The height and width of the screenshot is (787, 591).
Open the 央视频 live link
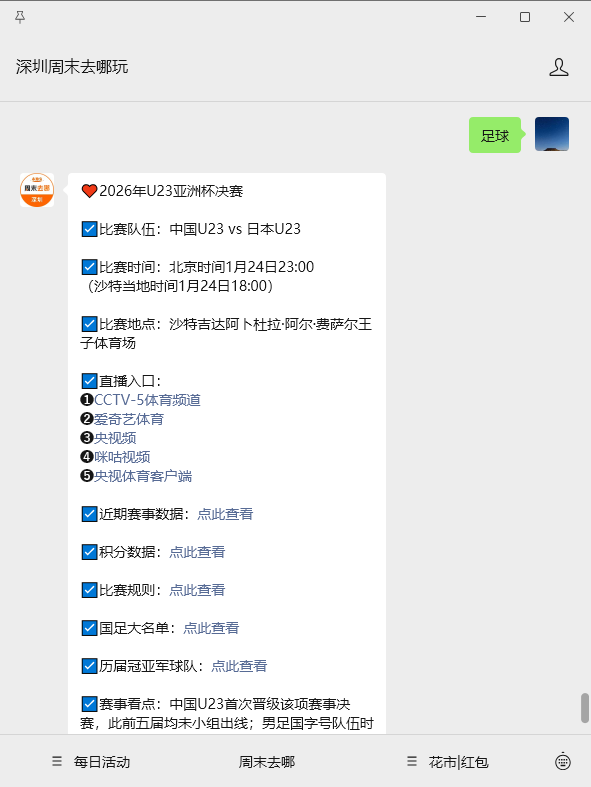pos(115,438)
